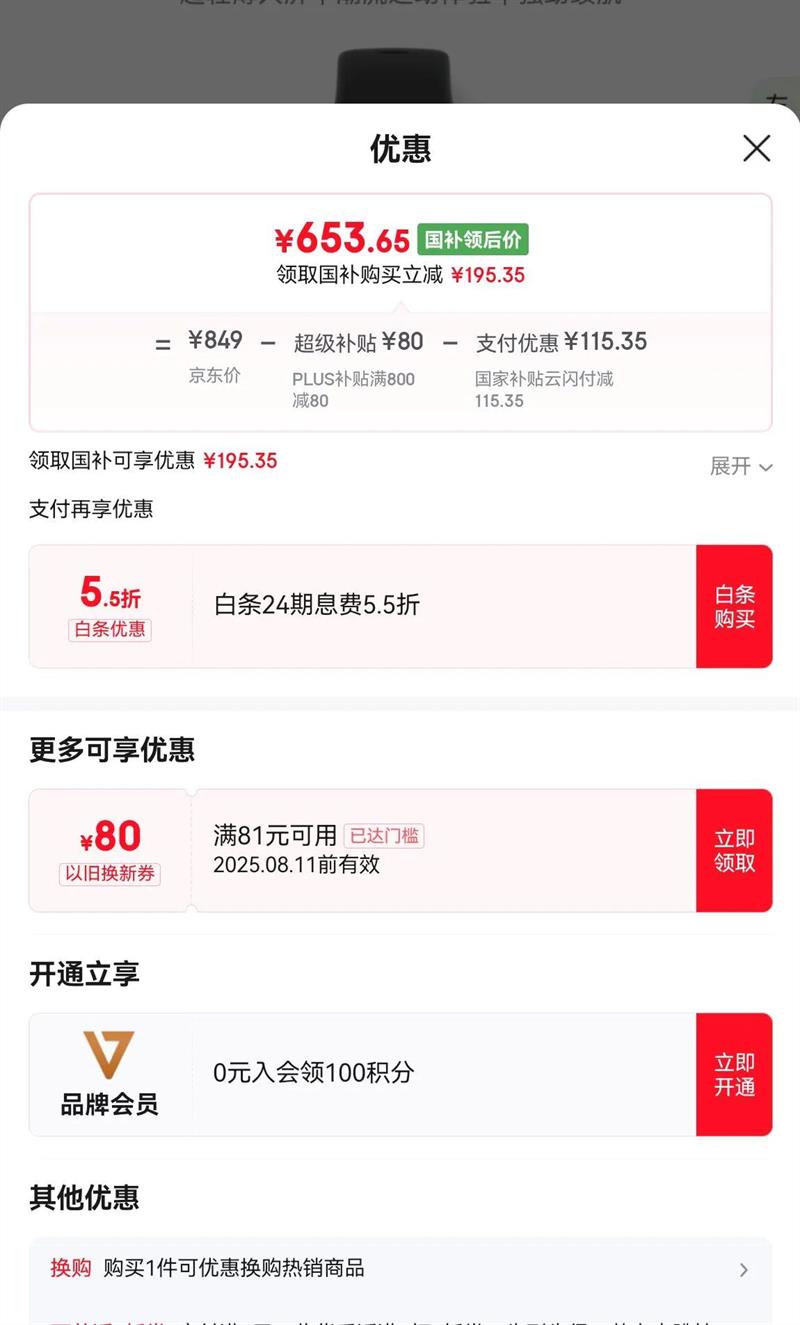Tap the 白条购买 button
The image size is (800, 1325).
[734, 606]
